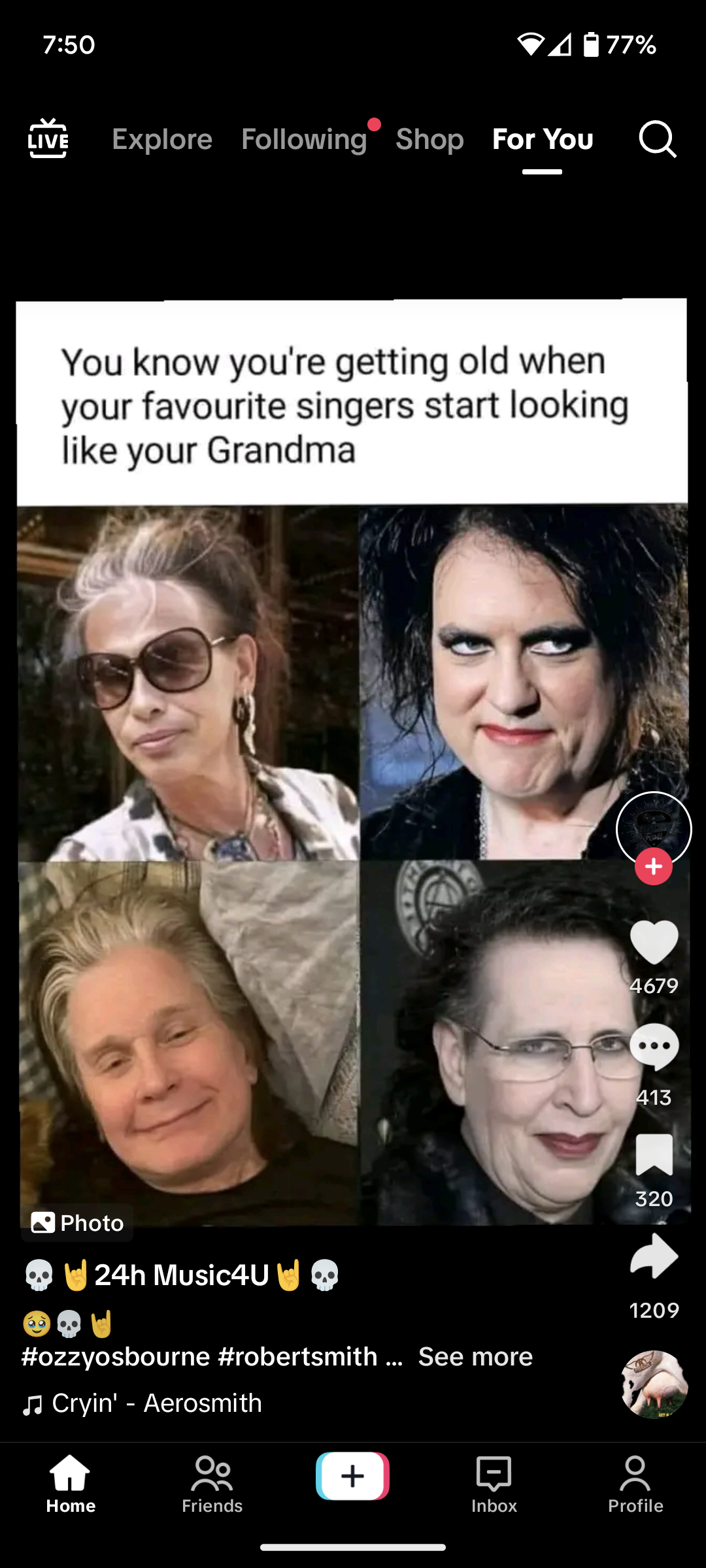Open the Inbox tab
The height and width of the screenshot is (1568, 706).
494,1484
